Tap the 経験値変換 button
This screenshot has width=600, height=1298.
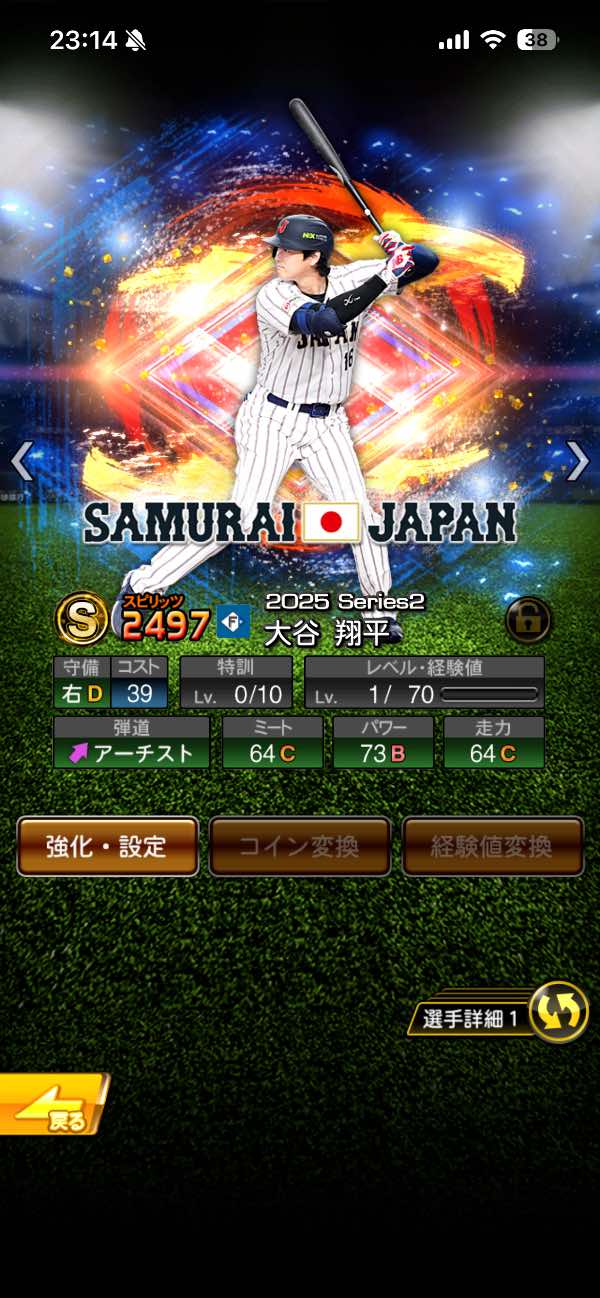[492, 846]
